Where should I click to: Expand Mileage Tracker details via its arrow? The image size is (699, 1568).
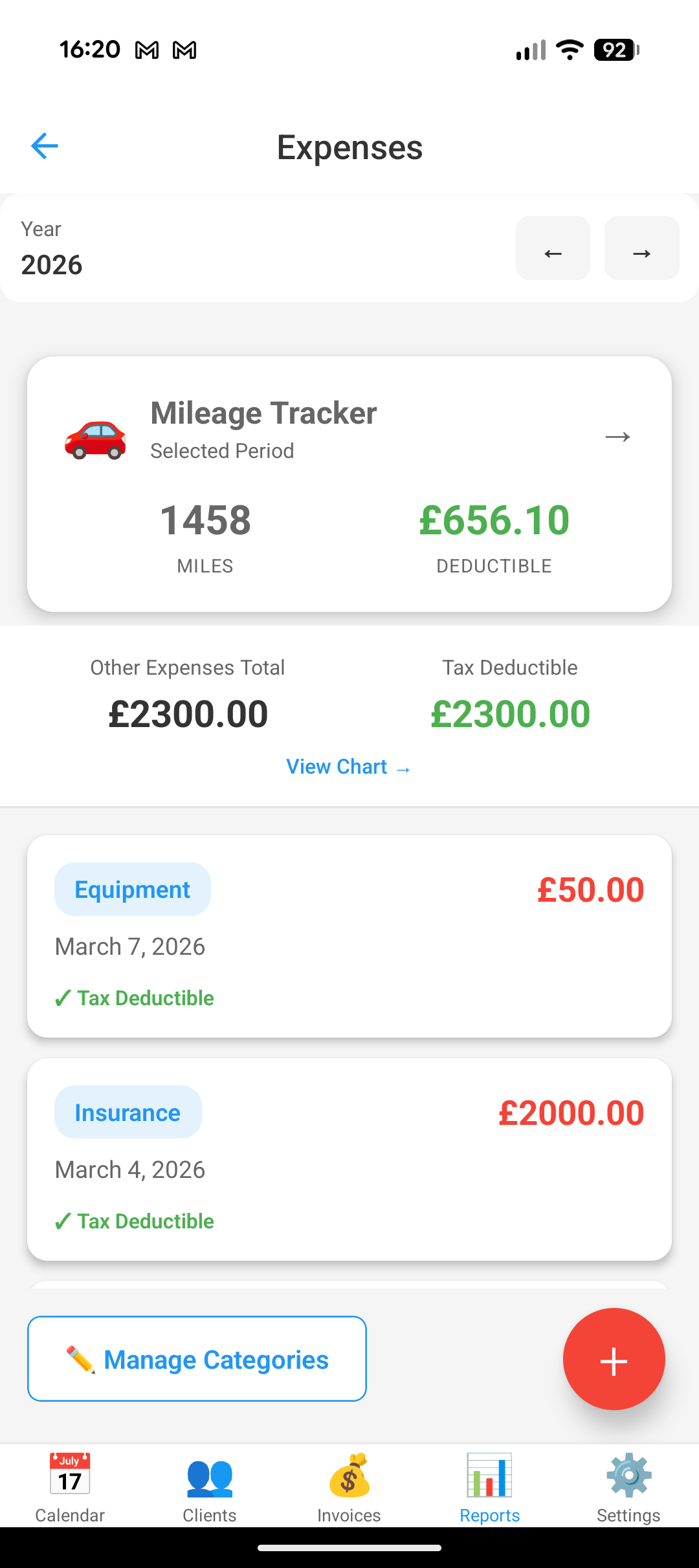coord(617,437)
